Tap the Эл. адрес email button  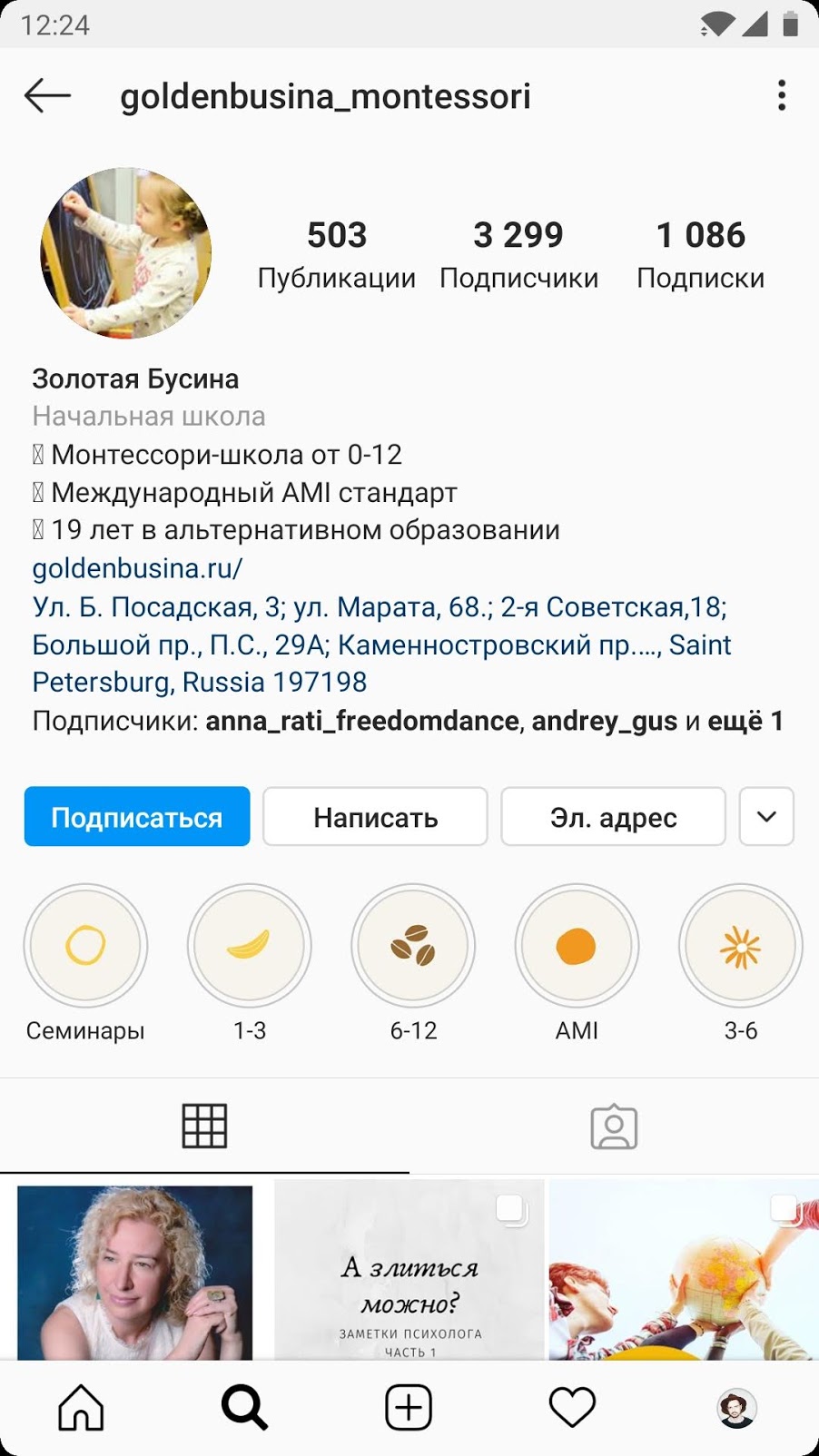click(613, 817)
